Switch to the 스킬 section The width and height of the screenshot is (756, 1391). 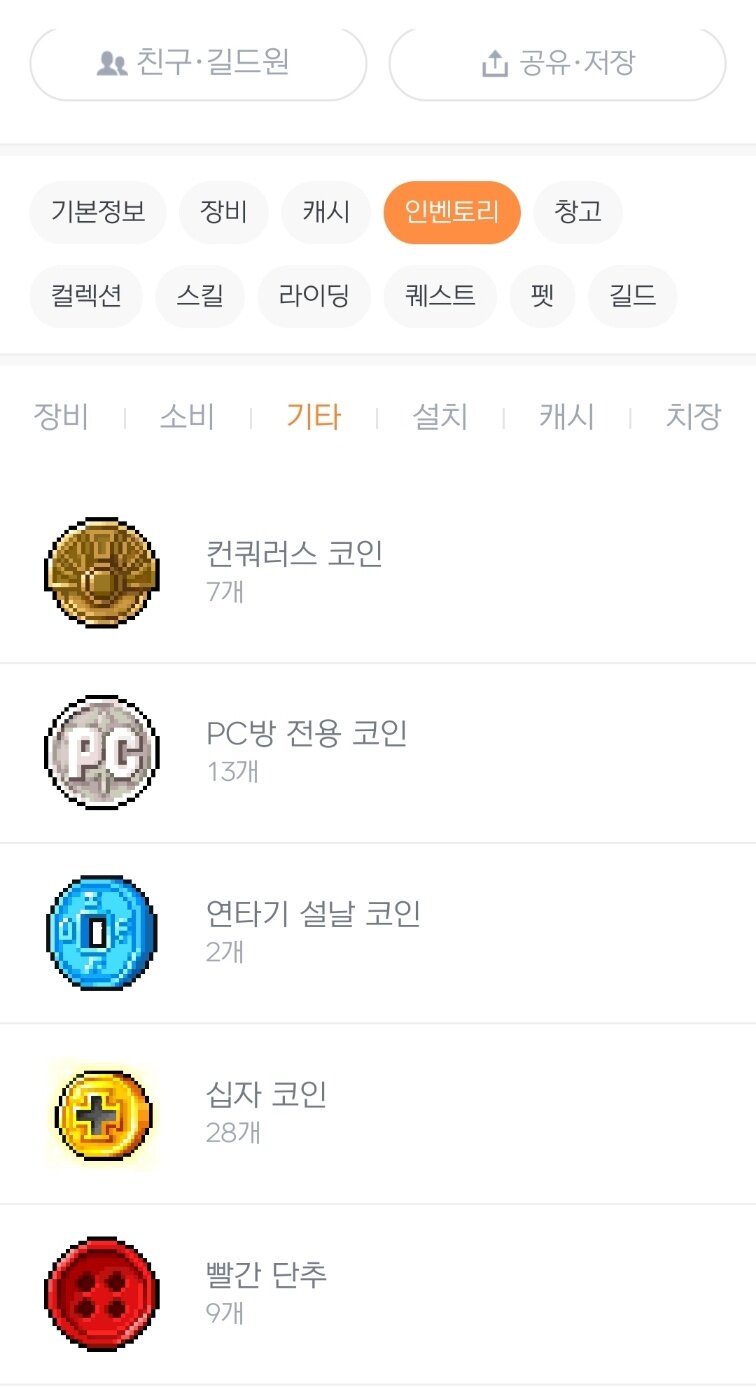point(200,296)
